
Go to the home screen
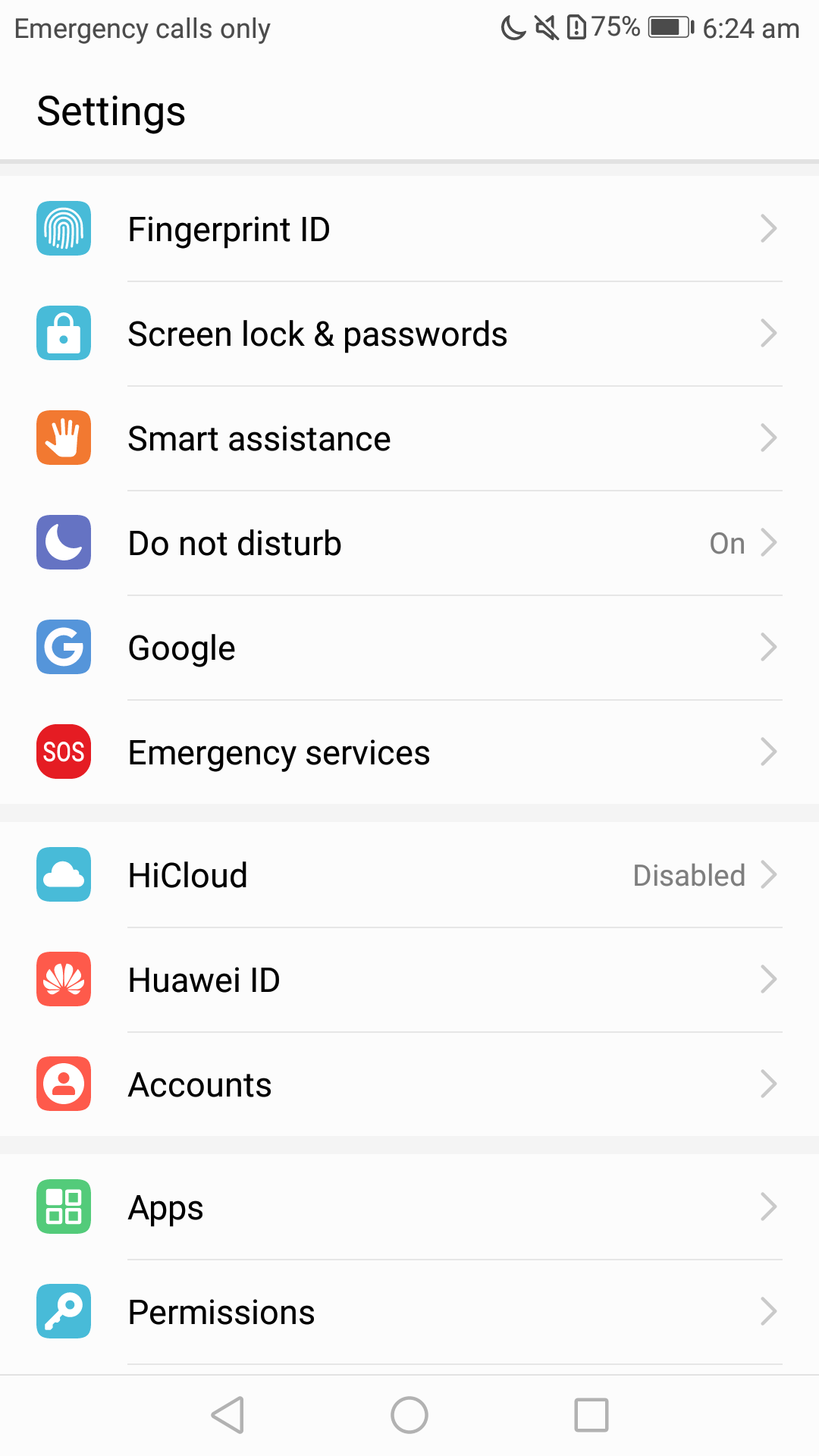(x=409, y=1415)
